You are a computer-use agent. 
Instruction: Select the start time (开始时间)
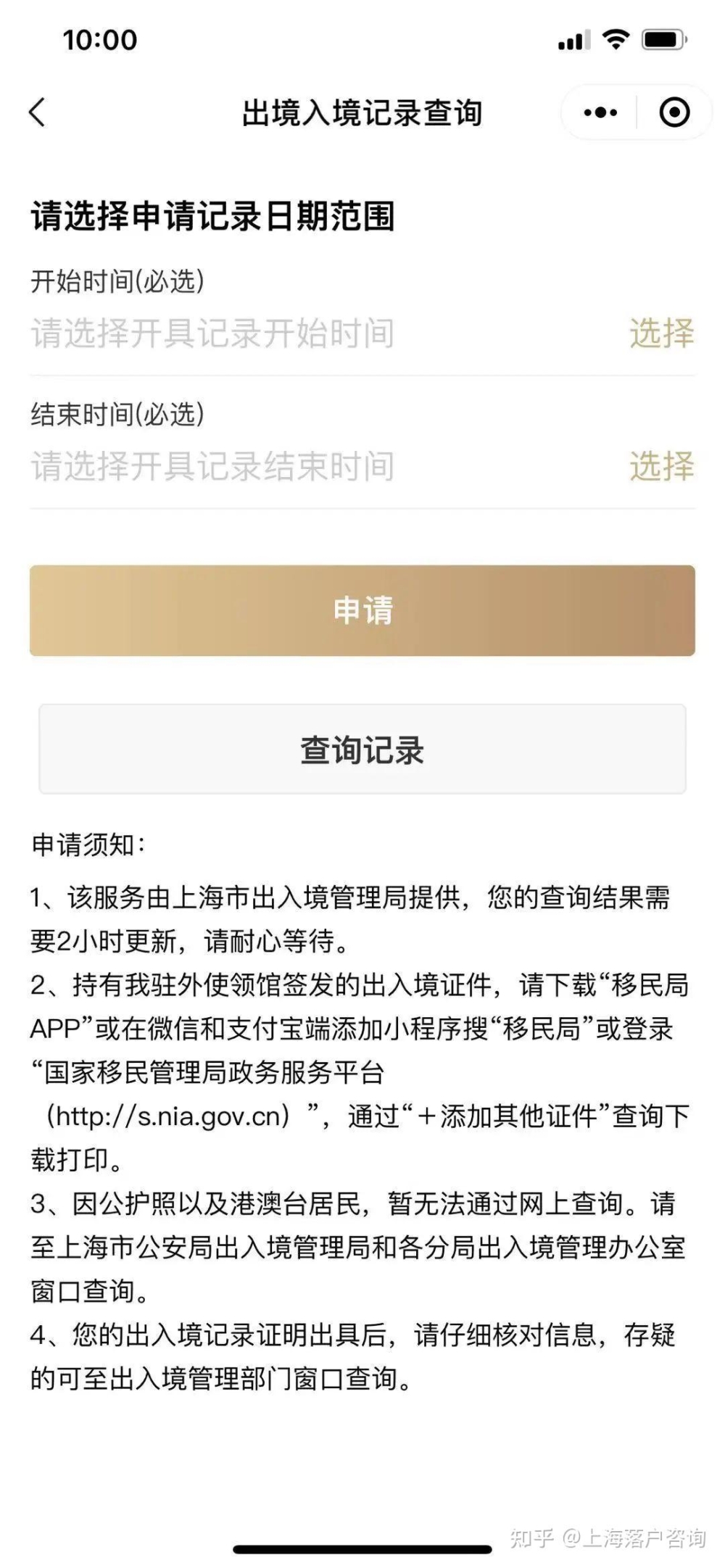[660, 333]
